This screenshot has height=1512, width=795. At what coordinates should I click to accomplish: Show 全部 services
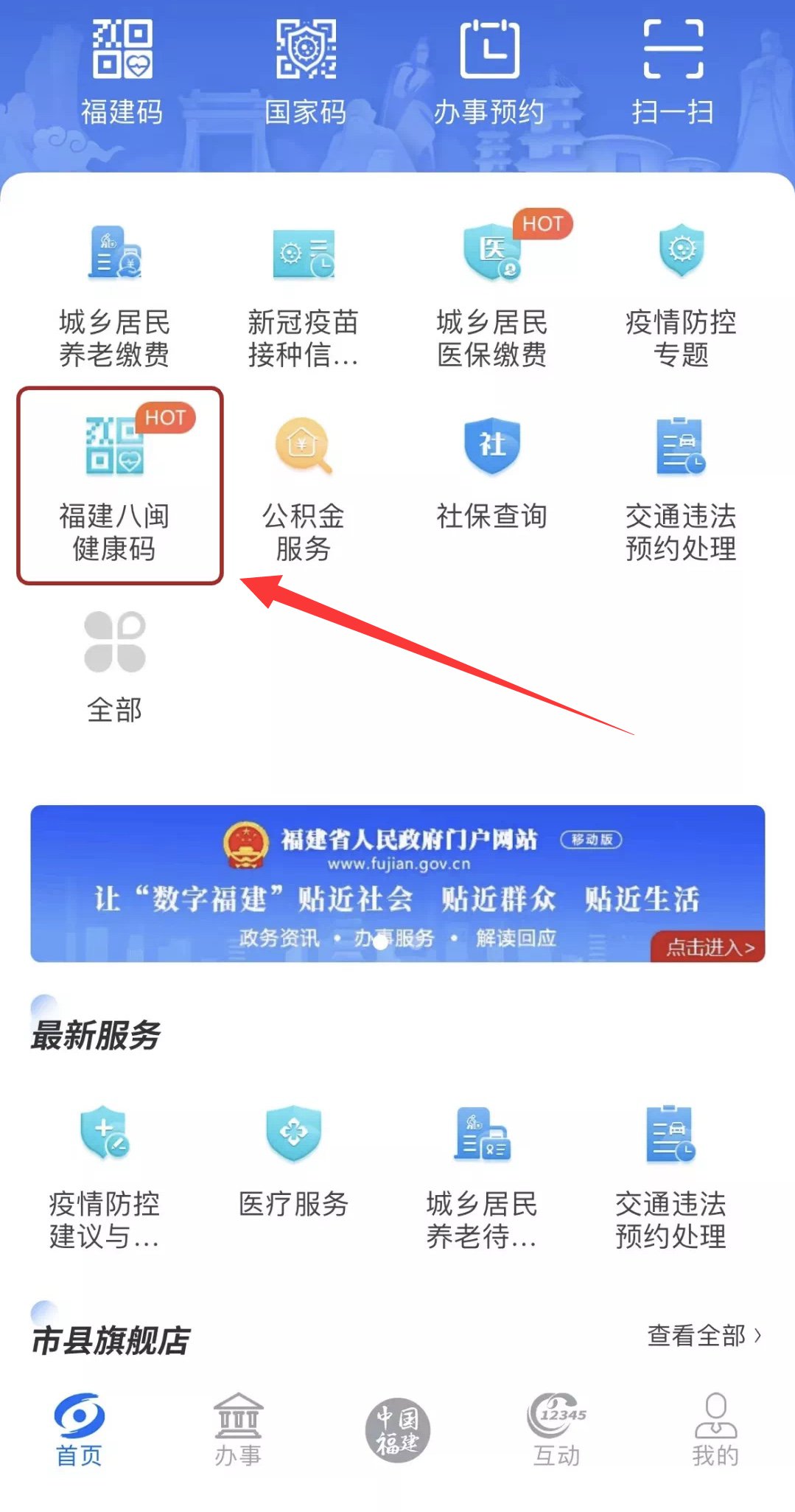(114, 667)
